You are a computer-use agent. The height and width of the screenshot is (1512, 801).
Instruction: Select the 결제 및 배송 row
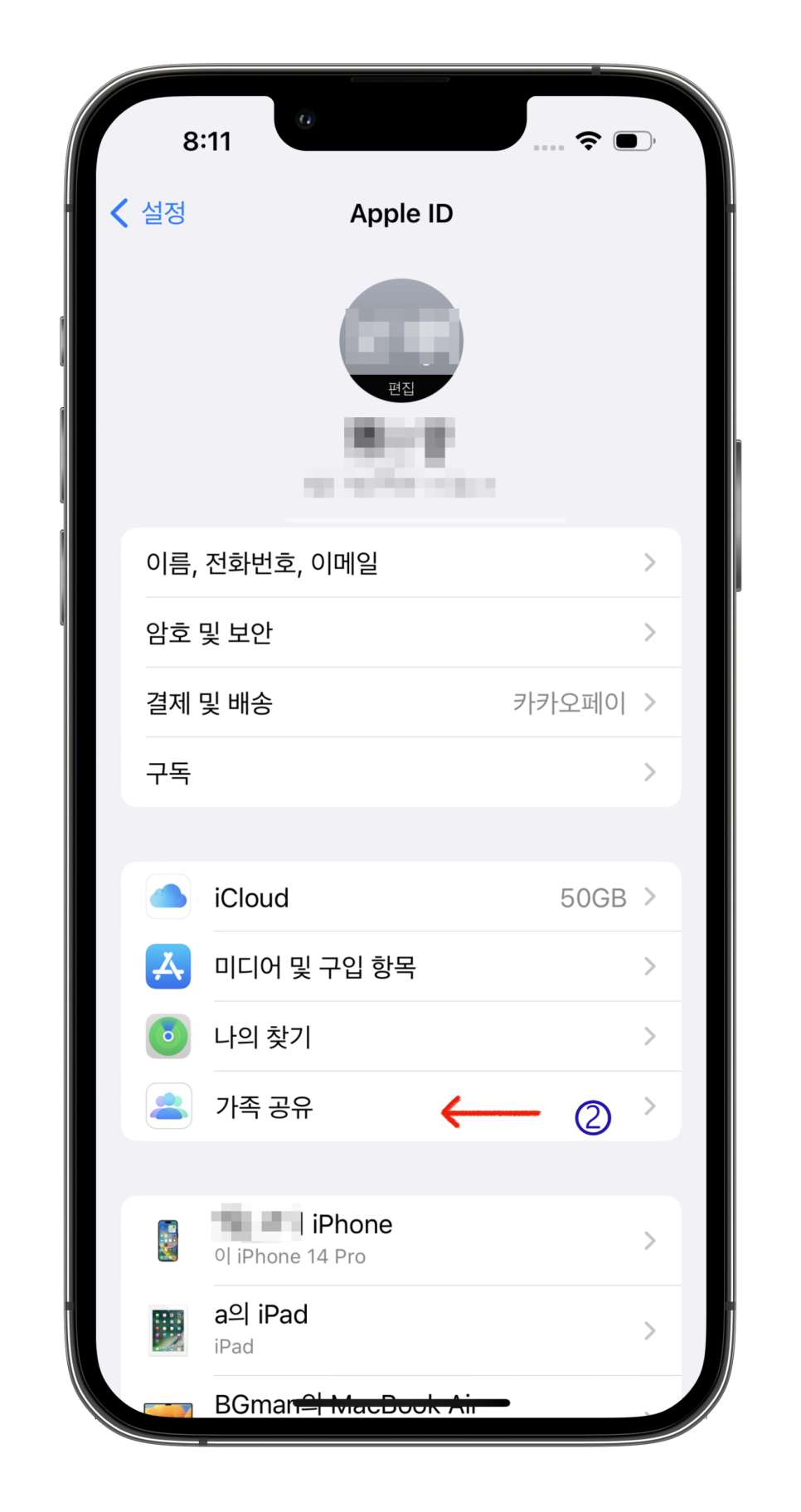coord(400,703)
